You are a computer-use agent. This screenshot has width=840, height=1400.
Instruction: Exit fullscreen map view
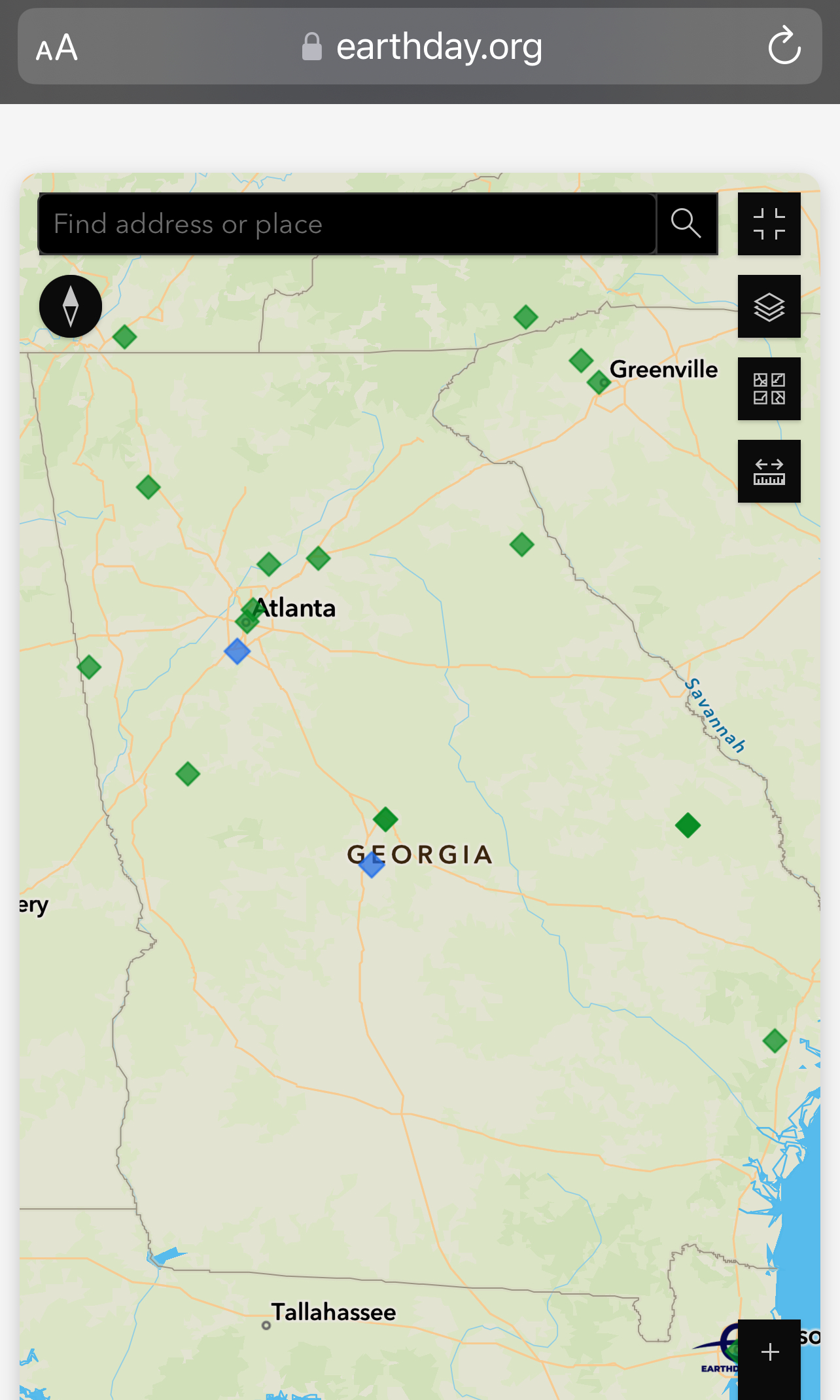[769, 224]
